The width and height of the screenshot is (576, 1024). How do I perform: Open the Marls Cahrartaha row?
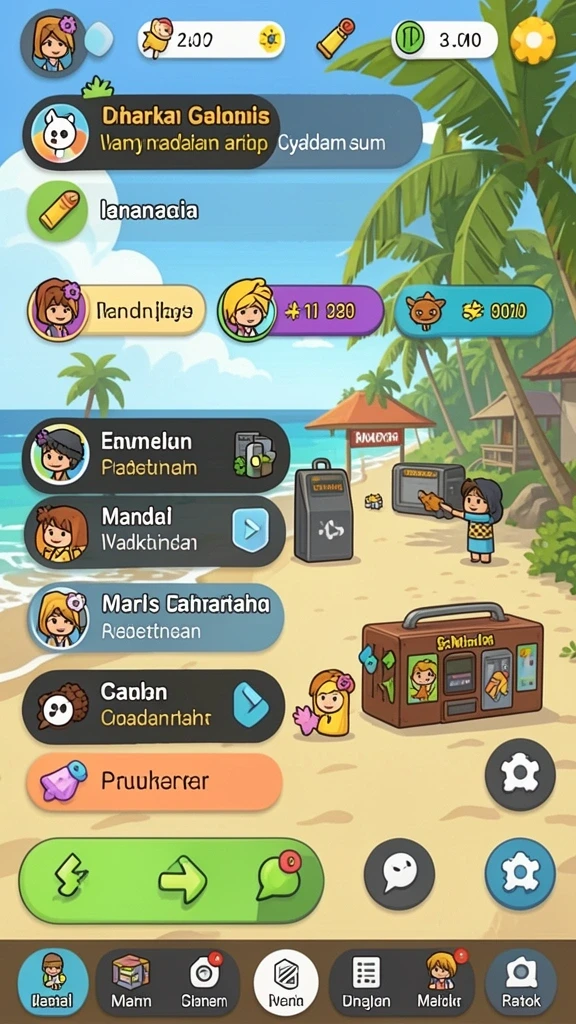156,618
